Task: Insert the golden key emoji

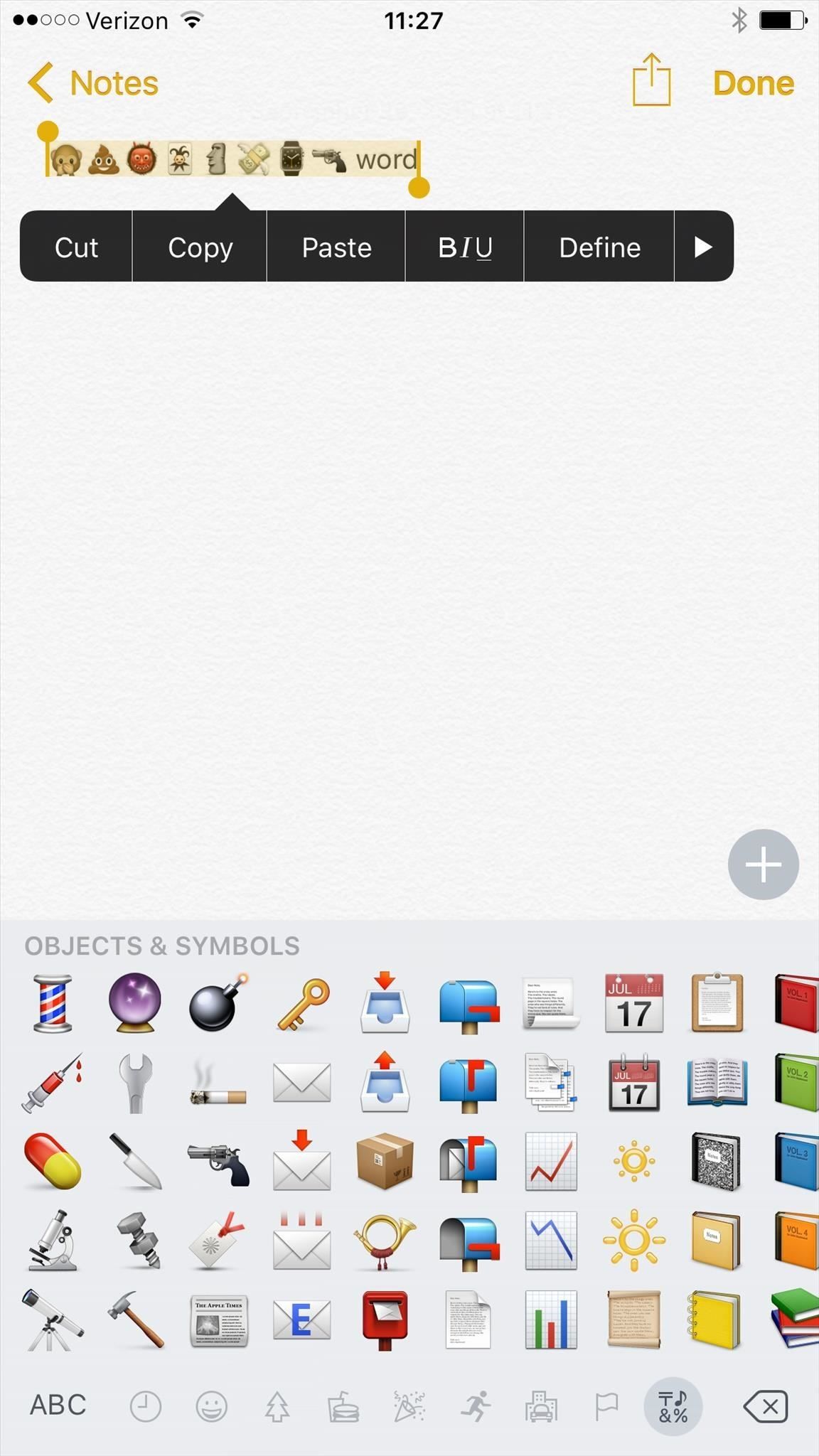Action: tap(302, 1003)
